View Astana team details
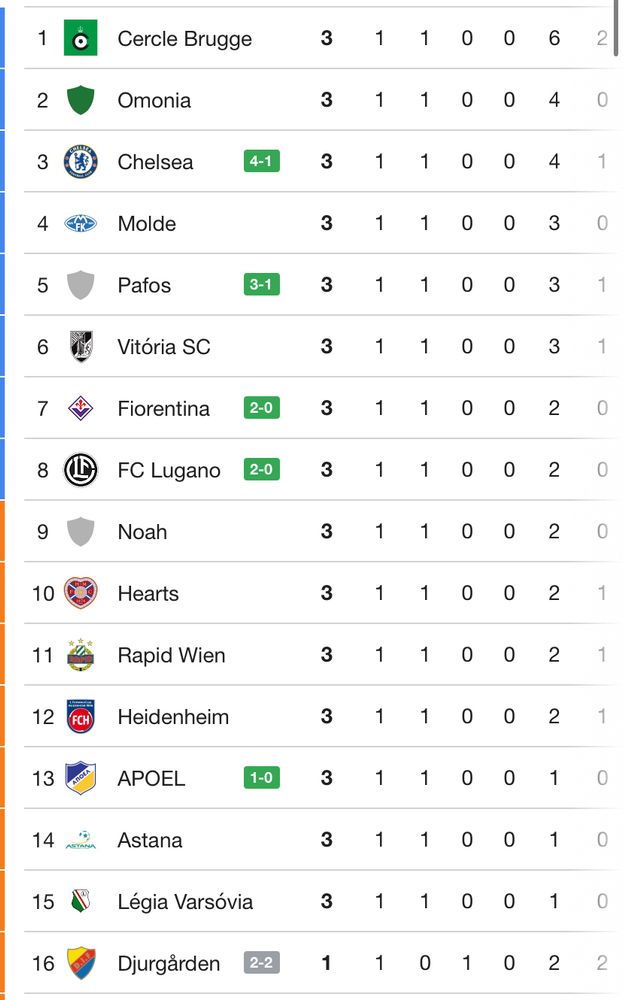Image resolution: width=623 pixels, height=1000 pixels. click(150, 841)
